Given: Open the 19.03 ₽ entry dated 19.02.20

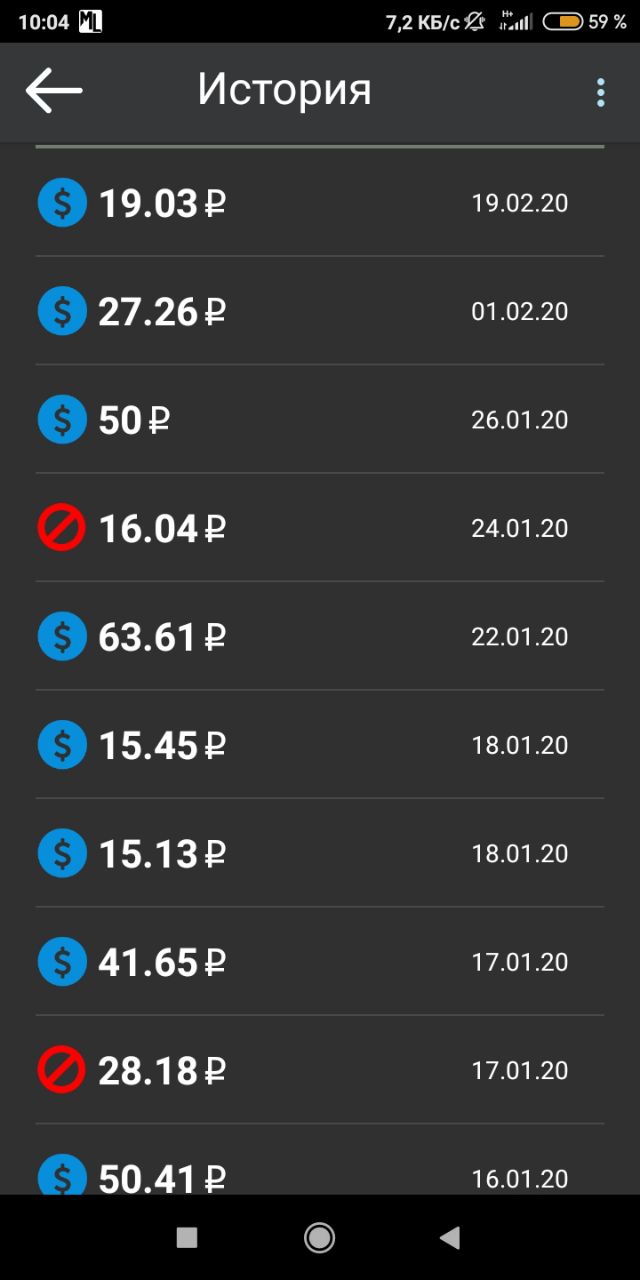Looking at the screenshot, I should pyautogui.click(x=320, y=203).
